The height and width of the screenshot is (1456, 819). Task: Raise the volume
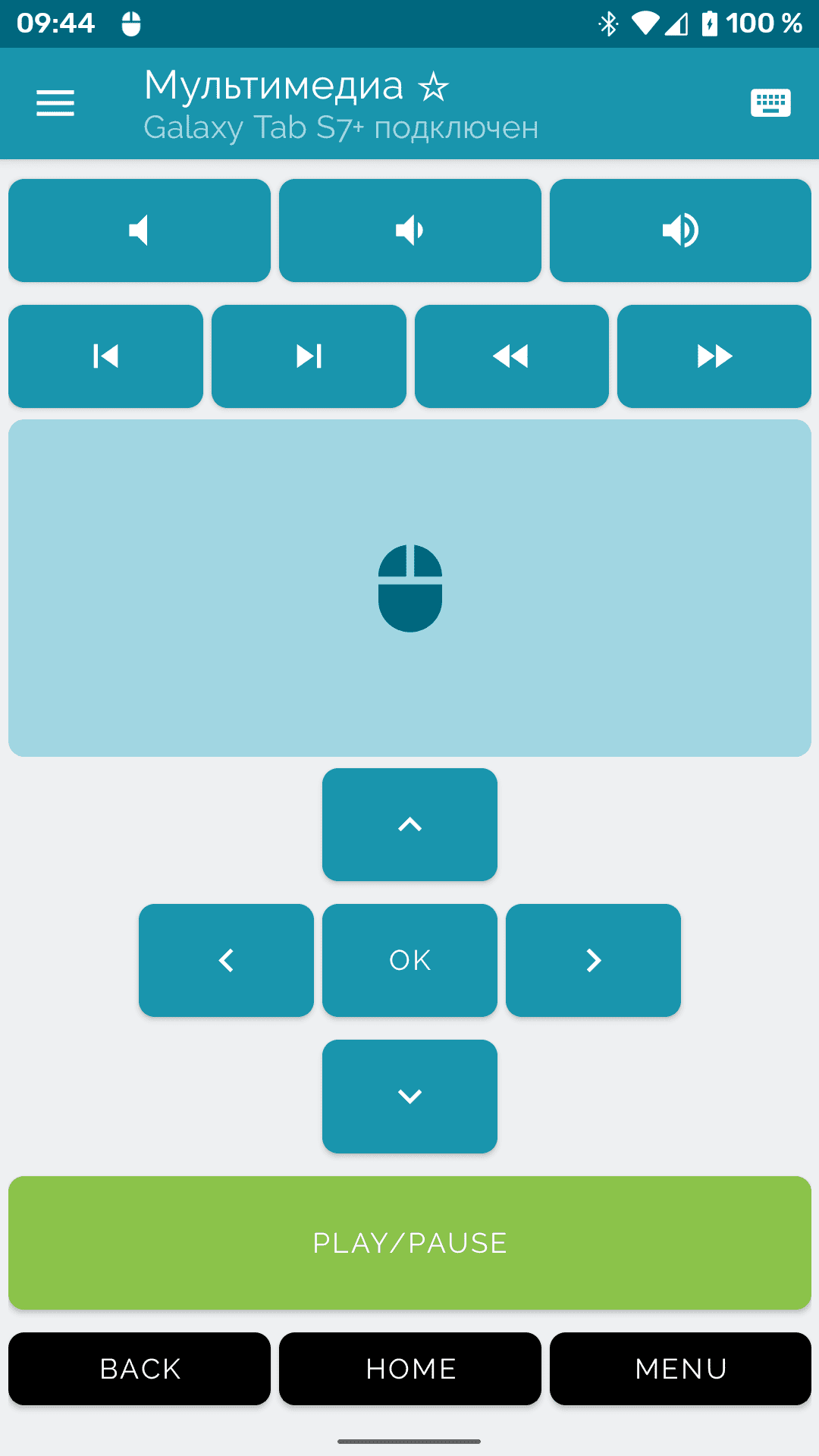click(680, 231)
